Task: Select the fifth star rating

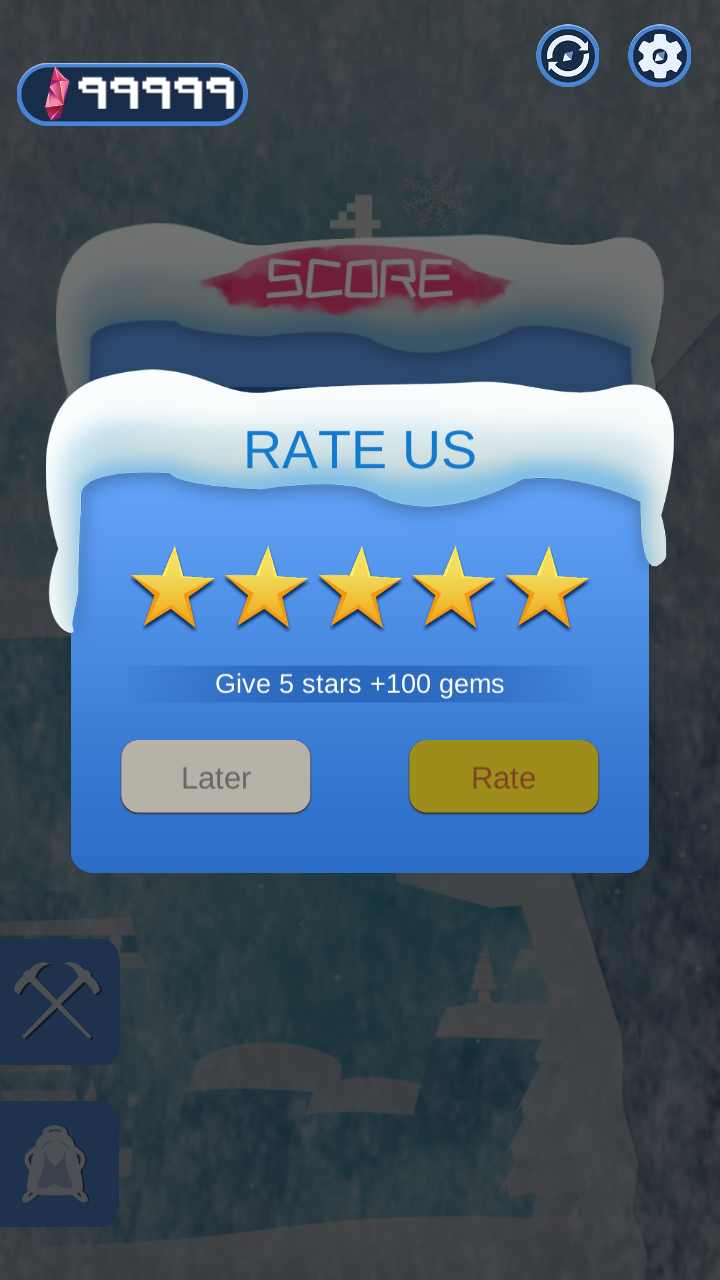Action: (547, 590)
